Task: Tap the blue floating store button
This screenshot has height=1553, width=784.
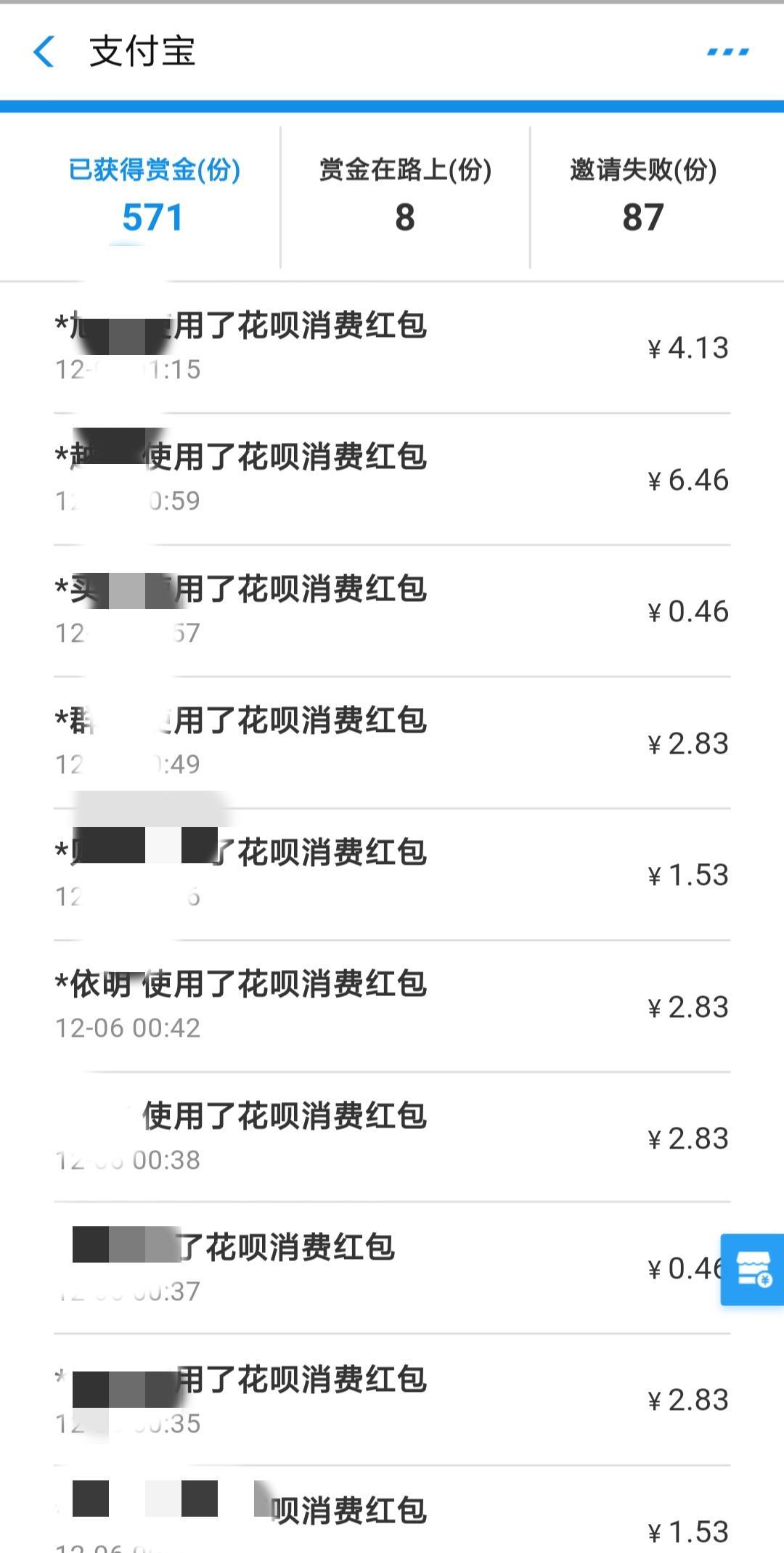Action: click(x=753, y=1270)
